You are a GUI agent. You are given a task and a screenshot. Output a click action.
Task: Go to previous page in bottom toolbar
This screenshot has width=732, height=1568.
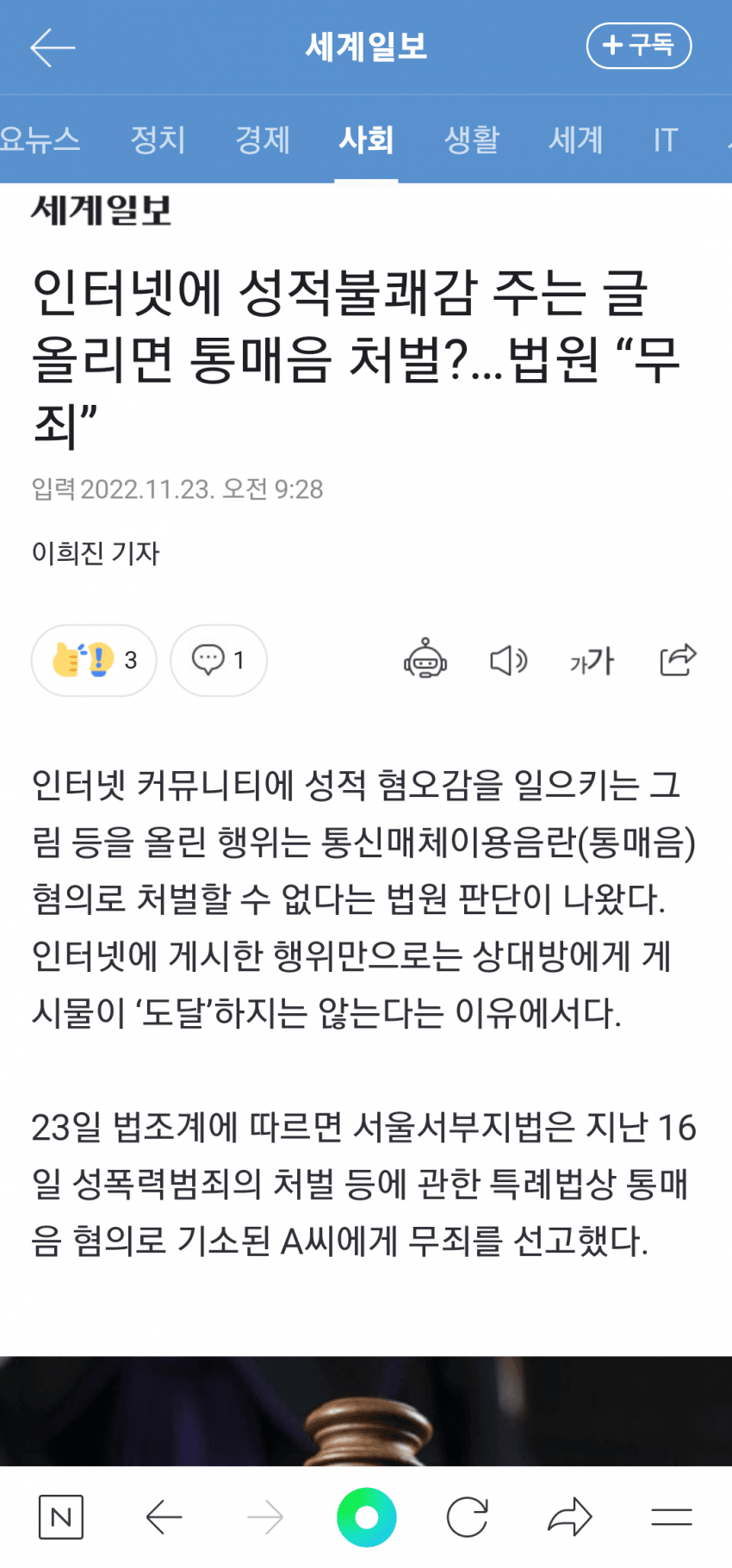pyautogui.click(x=164, y=1517)
